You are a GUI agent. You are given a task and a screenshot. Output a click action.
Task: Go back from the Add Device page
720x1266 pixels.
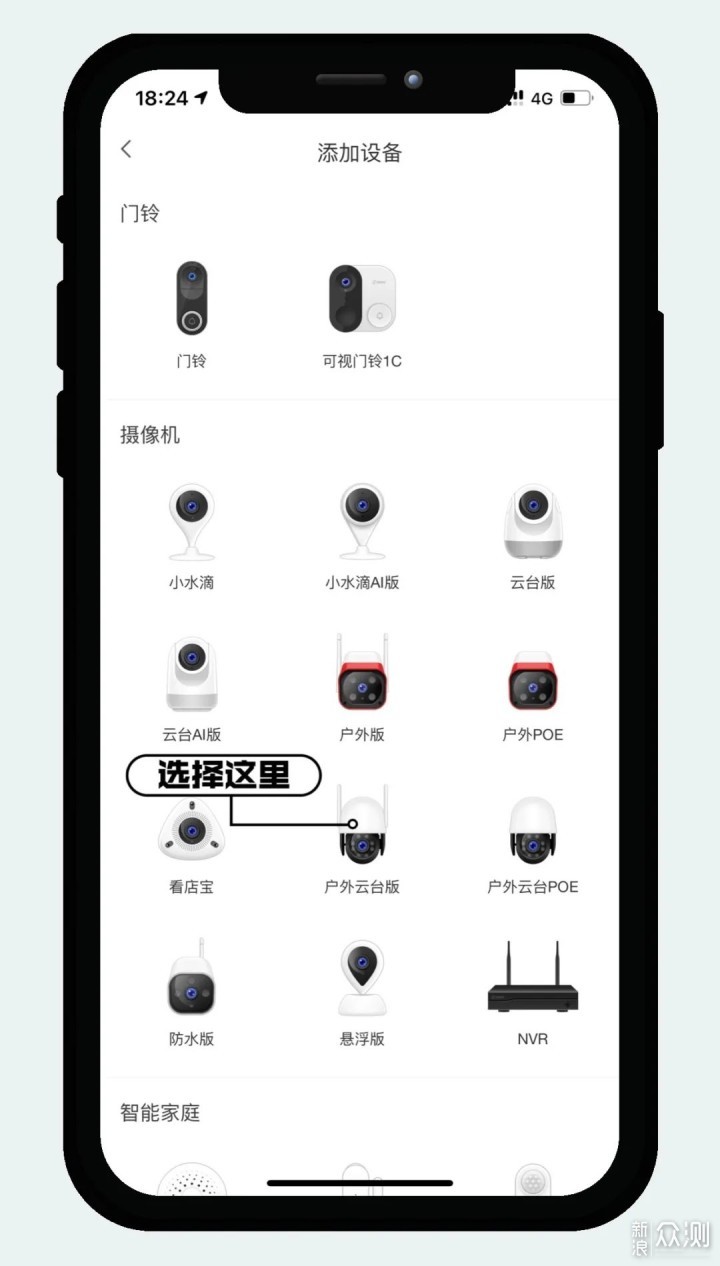tap(127, 150)
